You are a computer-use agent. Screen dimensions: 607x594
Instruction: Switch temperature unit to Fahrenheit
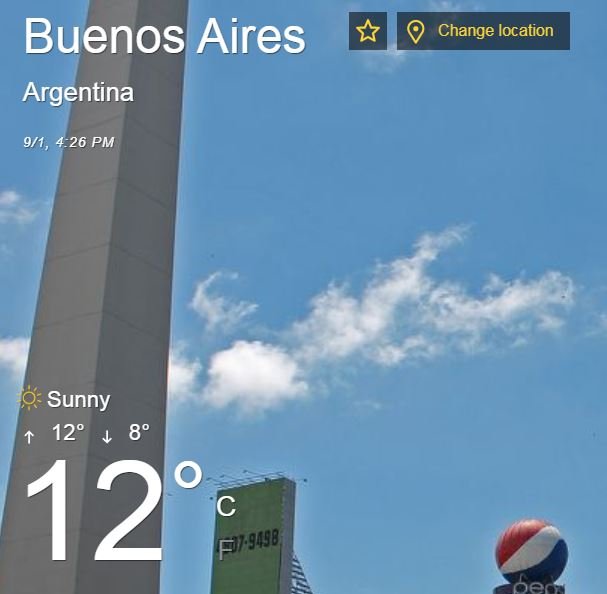click(x=226, y=548)
